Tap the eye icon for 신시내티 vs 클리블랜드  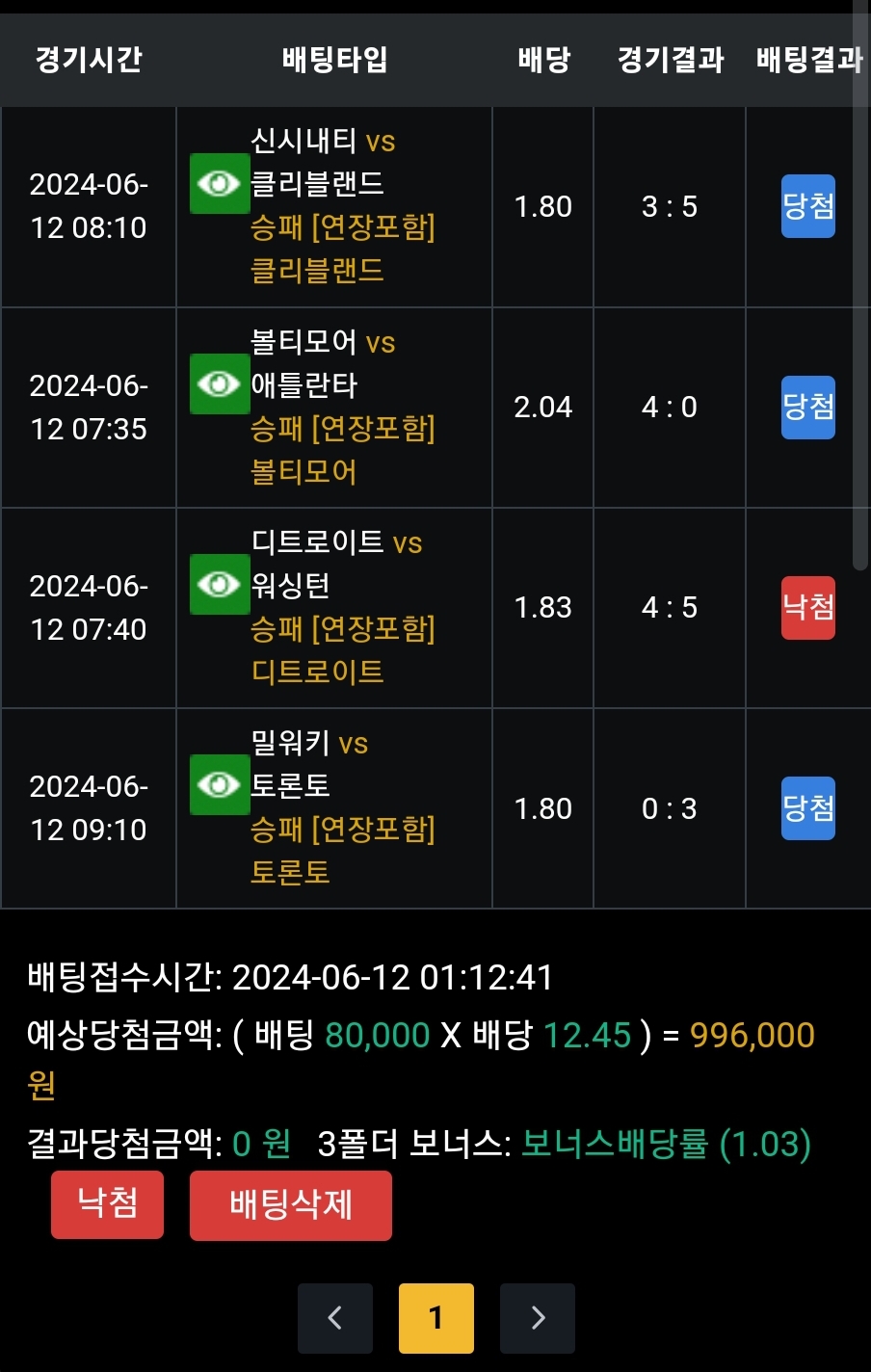tap(220, 183)
